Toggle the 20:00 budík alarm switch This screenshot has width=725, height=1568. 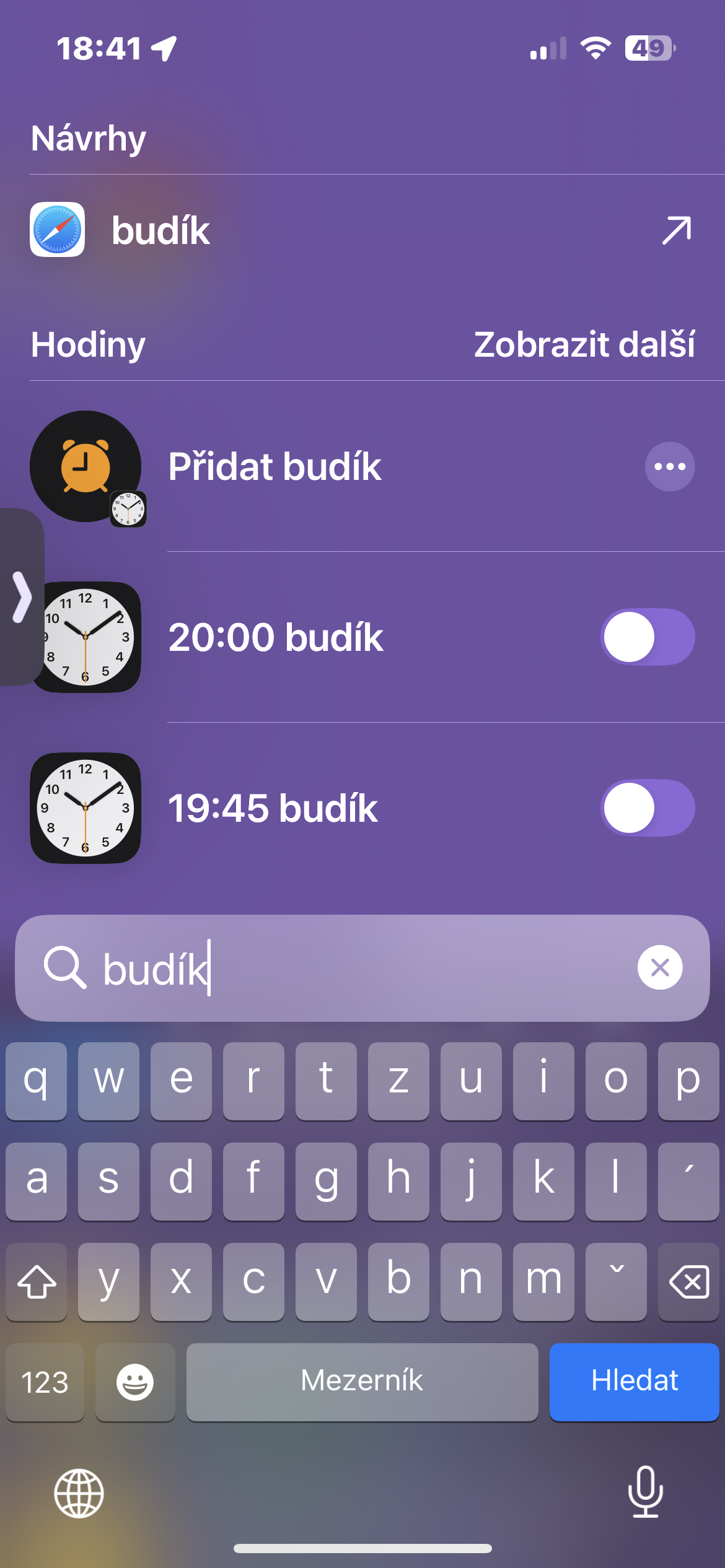tap(647, 637)
